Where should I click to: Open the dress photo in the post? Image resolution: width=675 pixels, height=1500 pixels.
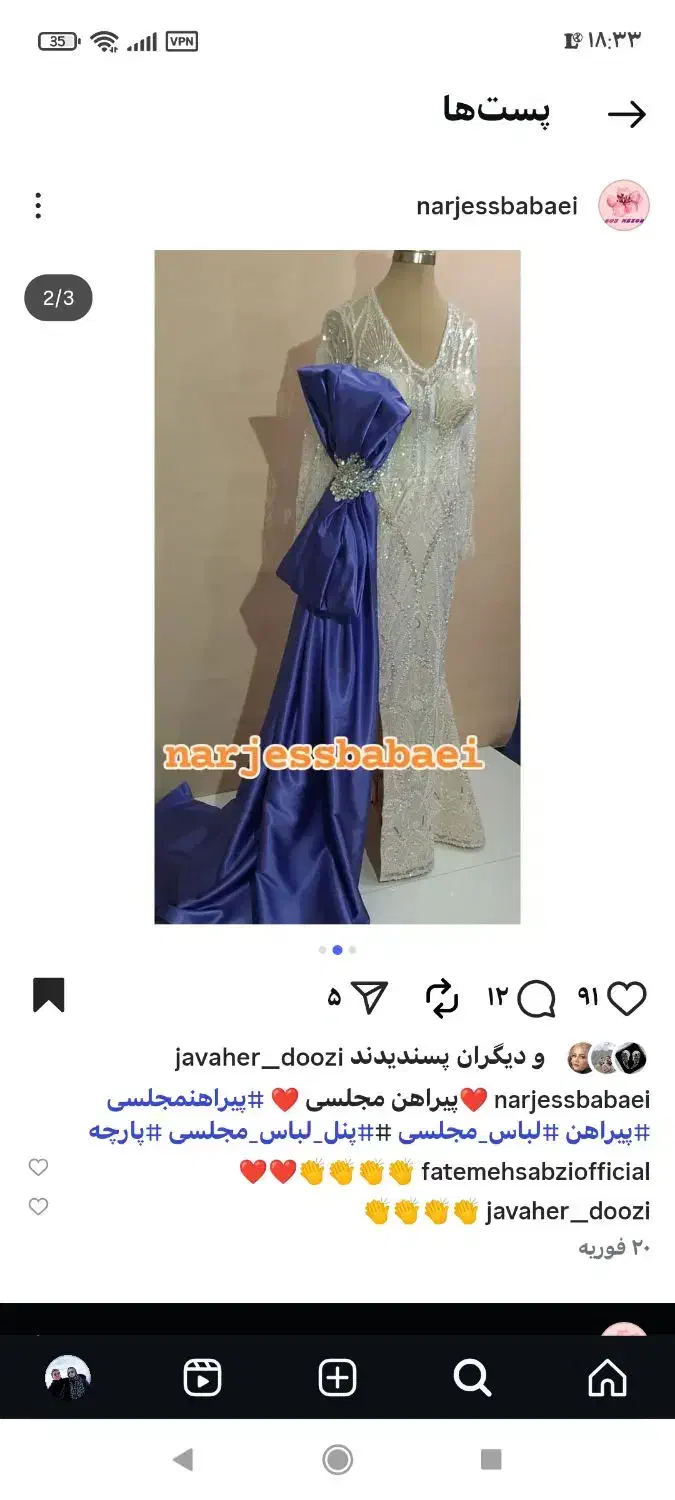[337, 586]
